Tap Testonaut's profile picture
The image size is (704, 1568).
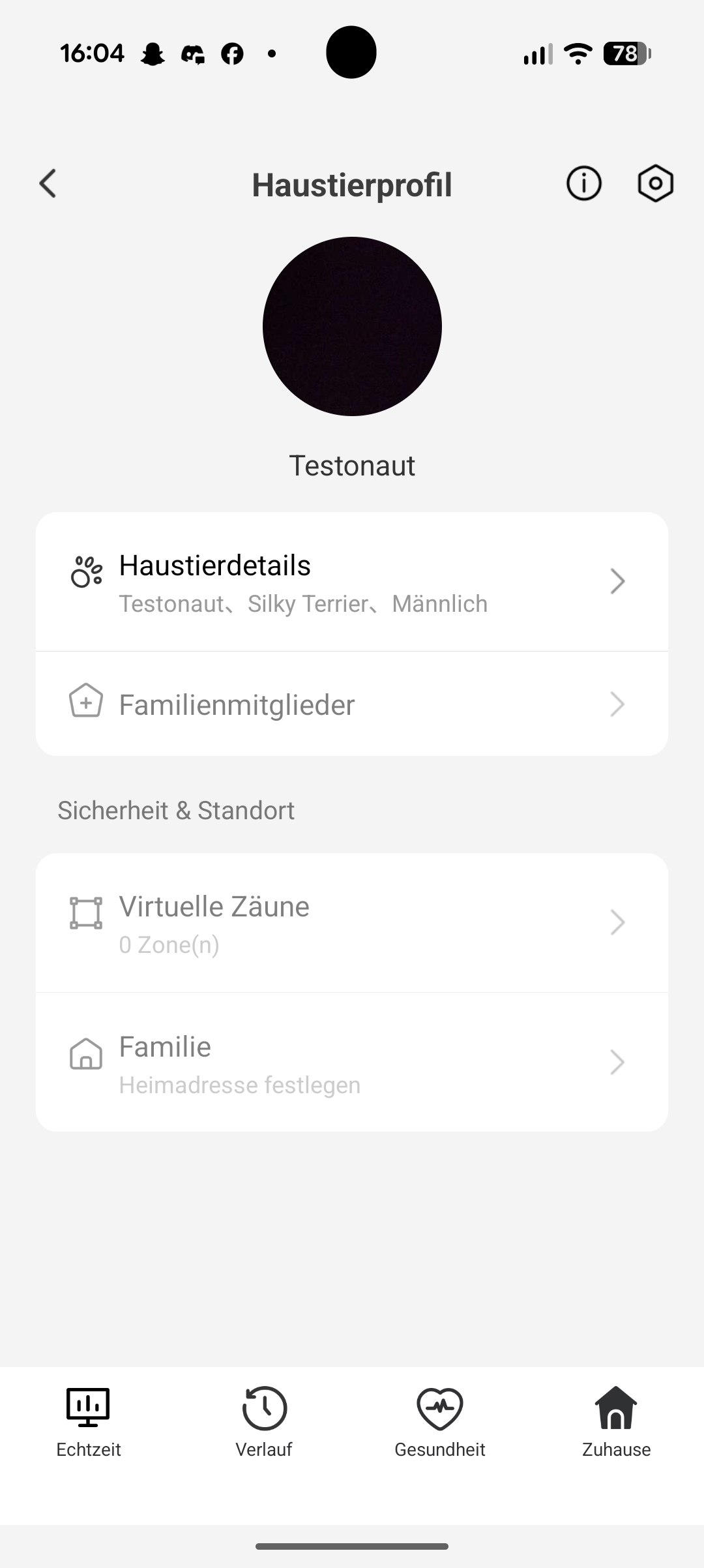352,326
